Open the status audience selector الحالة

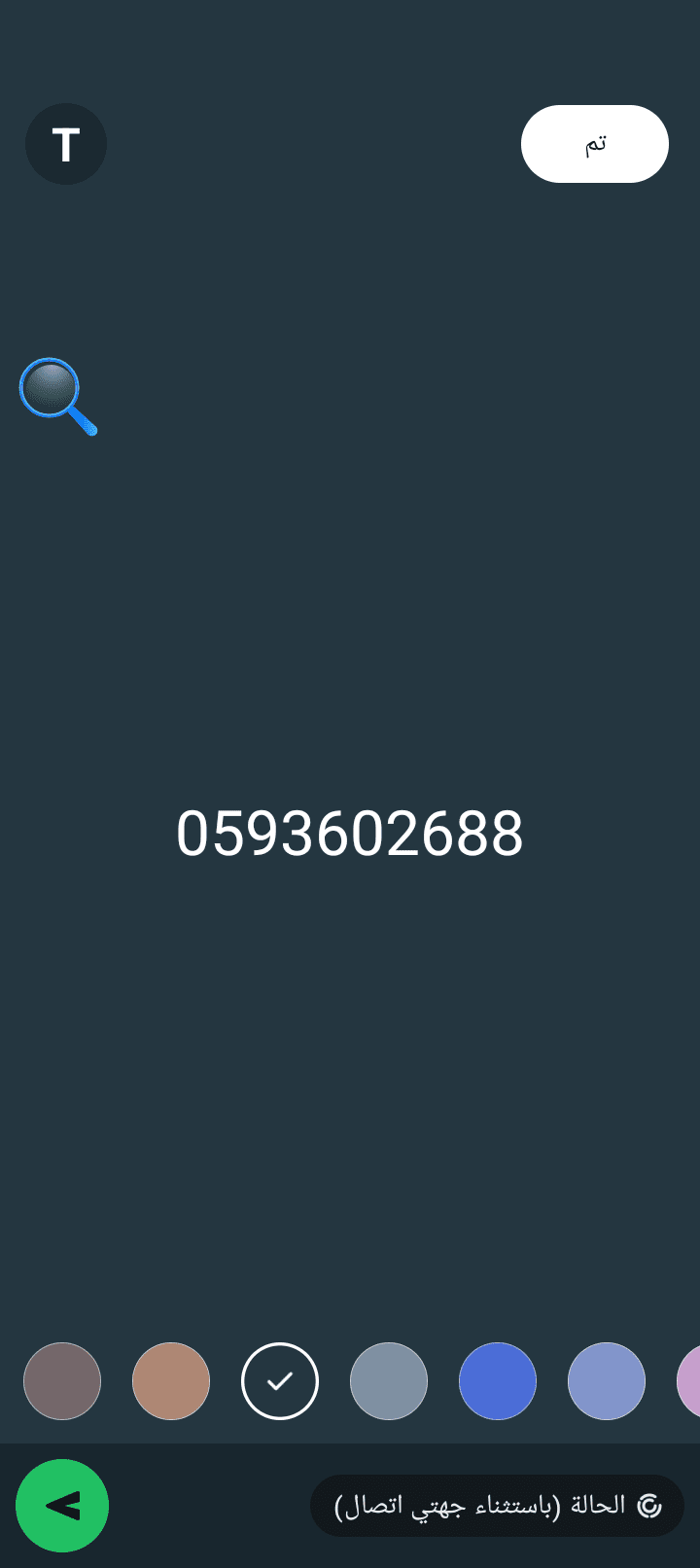coord(497,1506)
